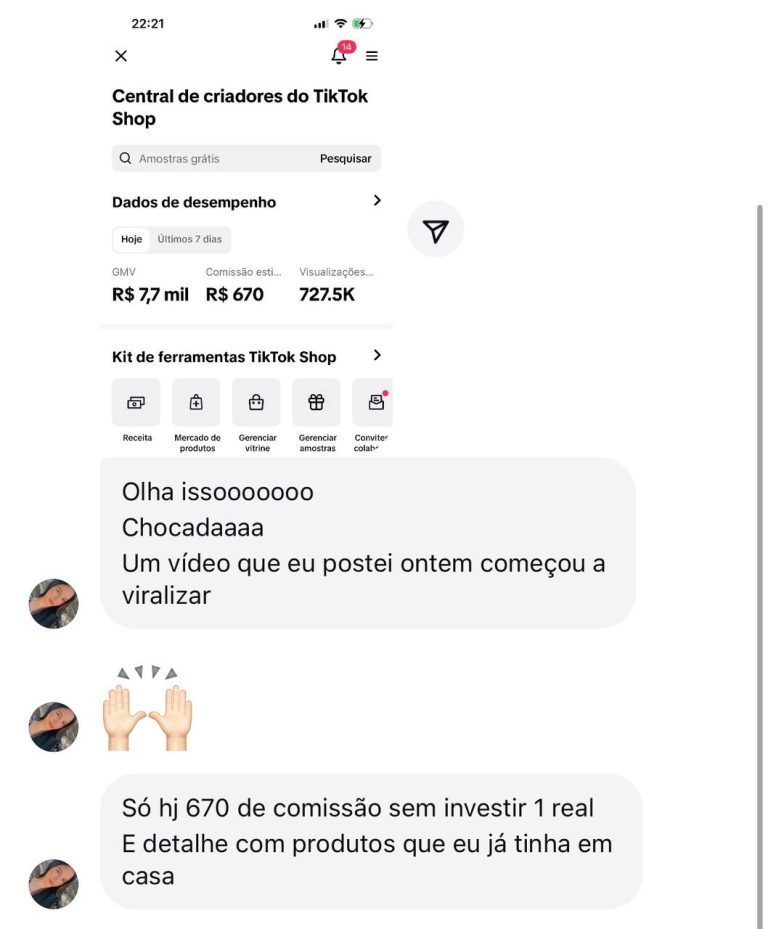This screenshot has width=768, height=929.
Task: Open the shared TikTok Shop screenshot image
Action: [246, 230]
